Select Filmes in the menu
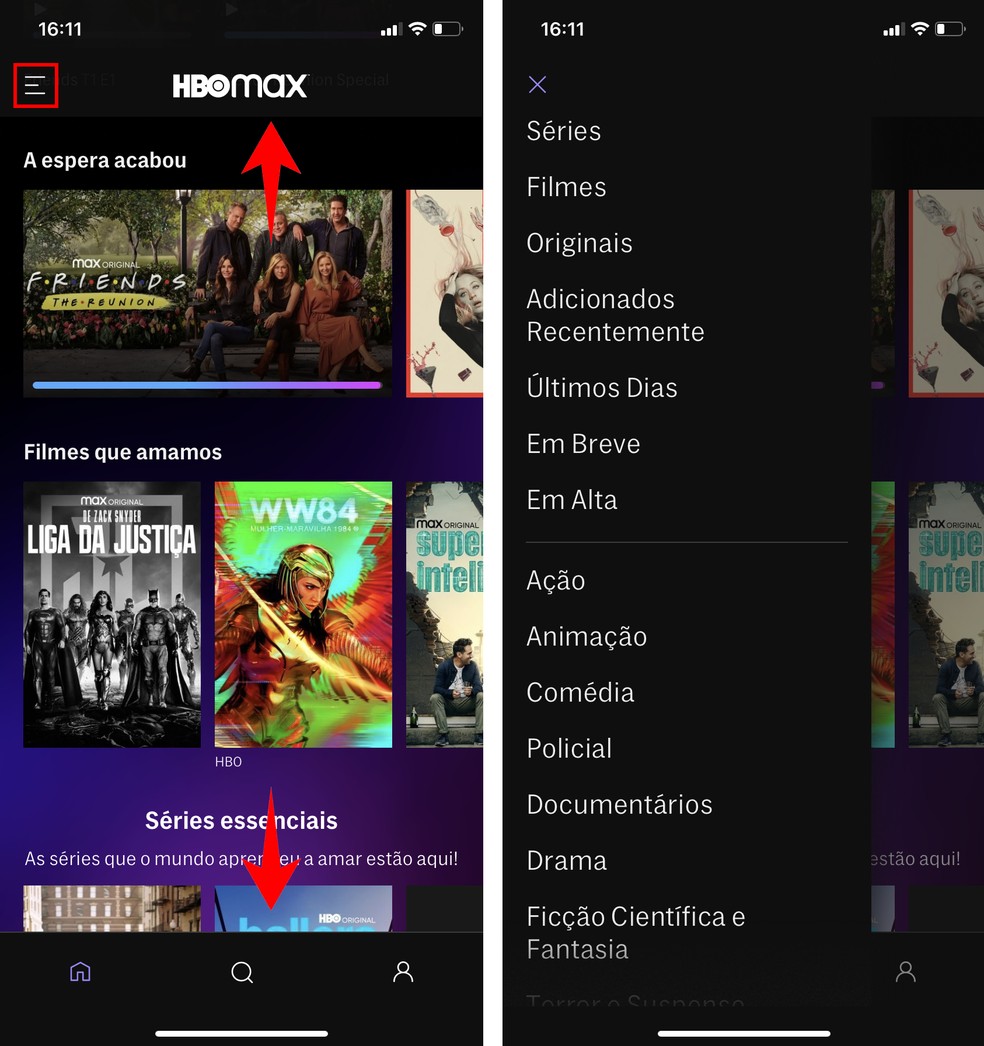Image resolution: width=984 pixels, height=1046 pixels. [566, 187]
